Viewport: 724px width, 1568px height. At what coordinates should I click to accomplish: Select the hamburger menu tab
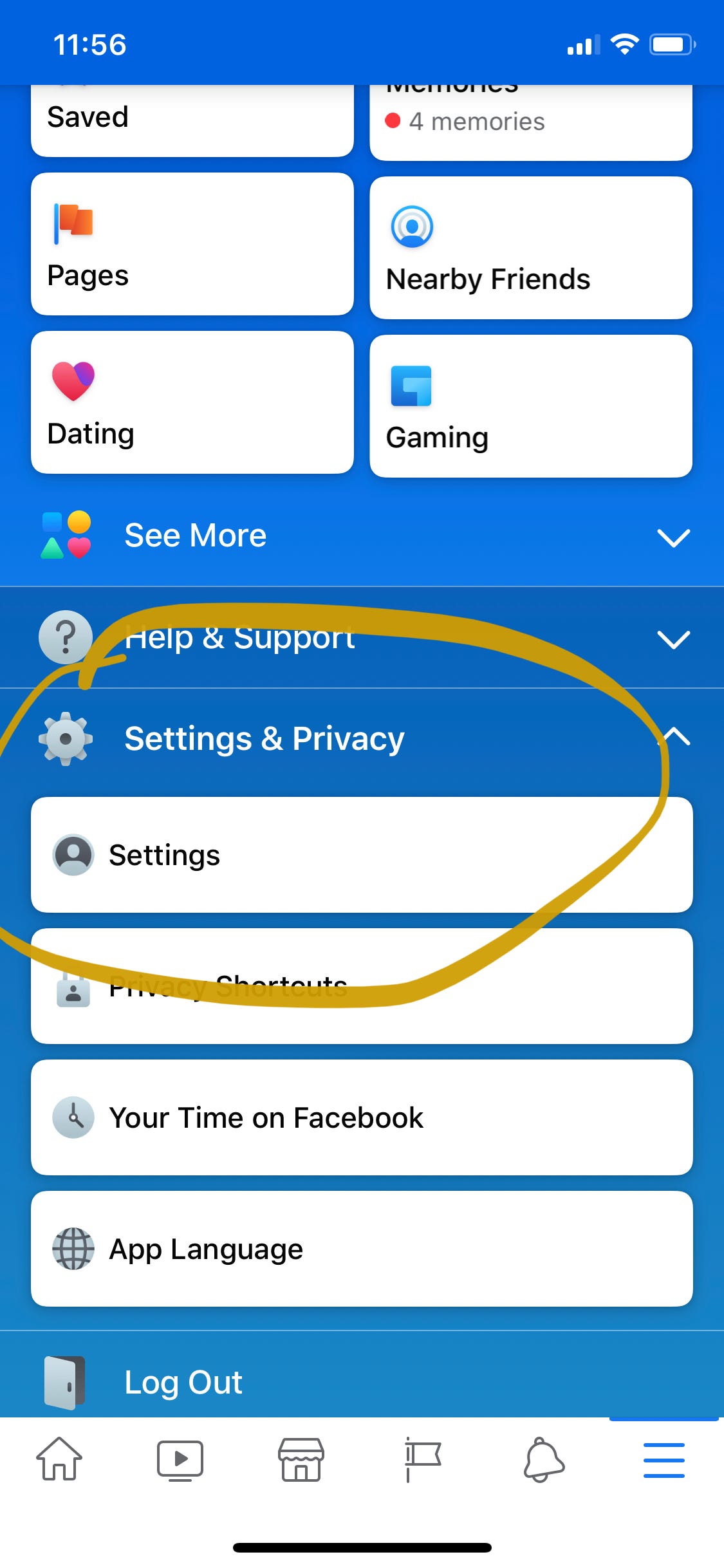[664, 1460]
